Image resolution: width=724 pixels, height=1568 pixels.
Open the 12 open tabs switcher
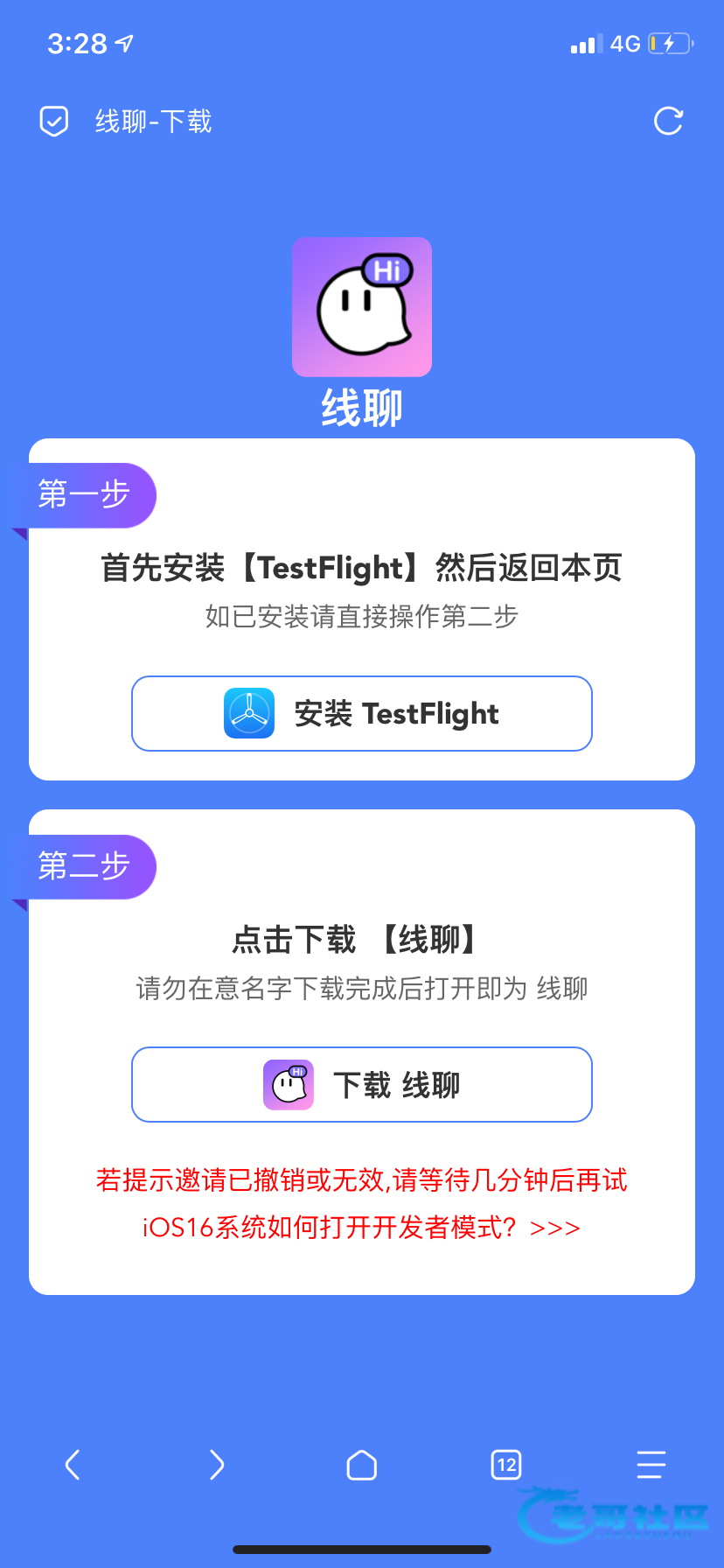point(506,1464)
